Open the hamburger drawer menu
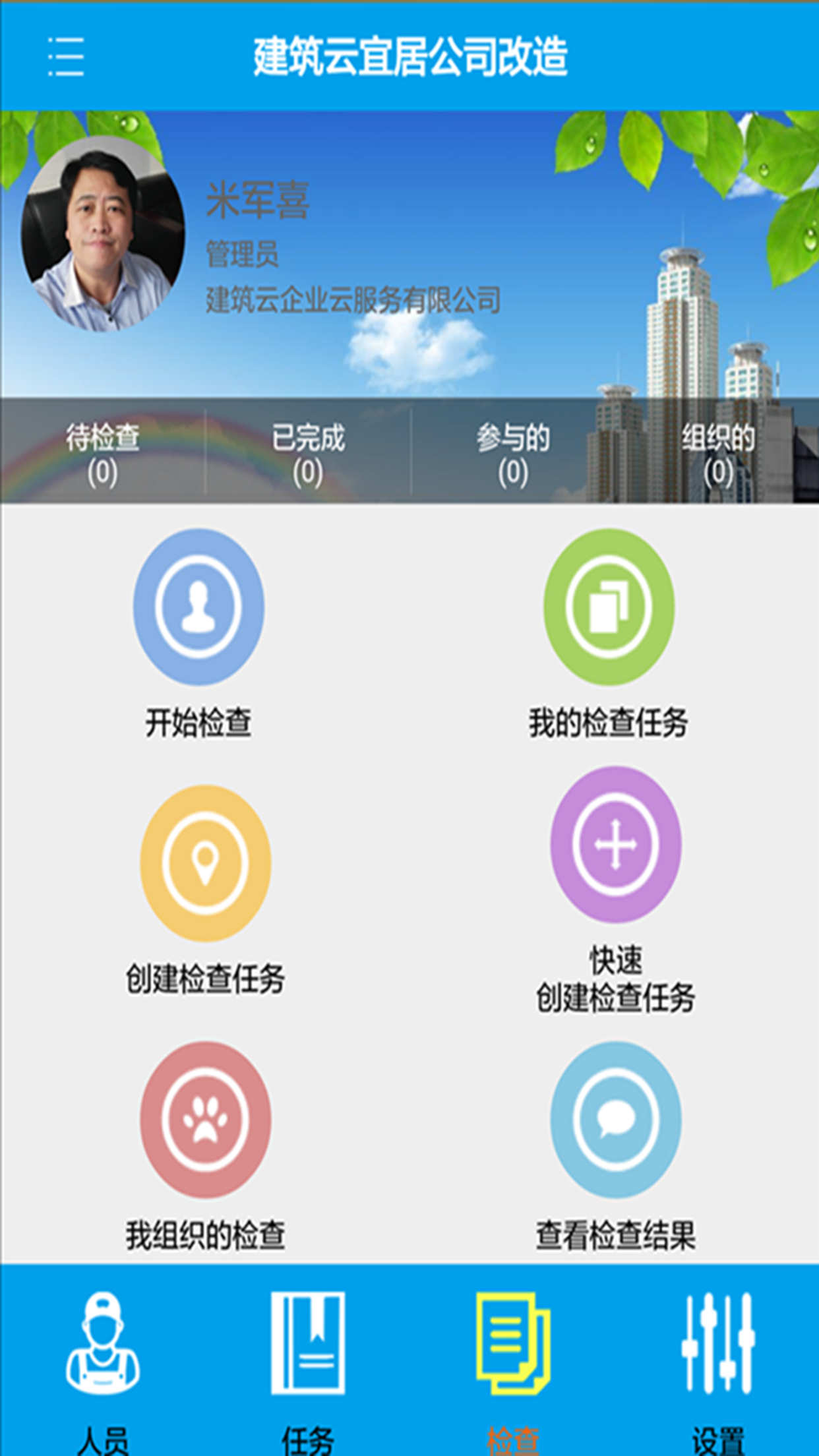Viewport: 819px width, 1456px height. click(66, 57)
